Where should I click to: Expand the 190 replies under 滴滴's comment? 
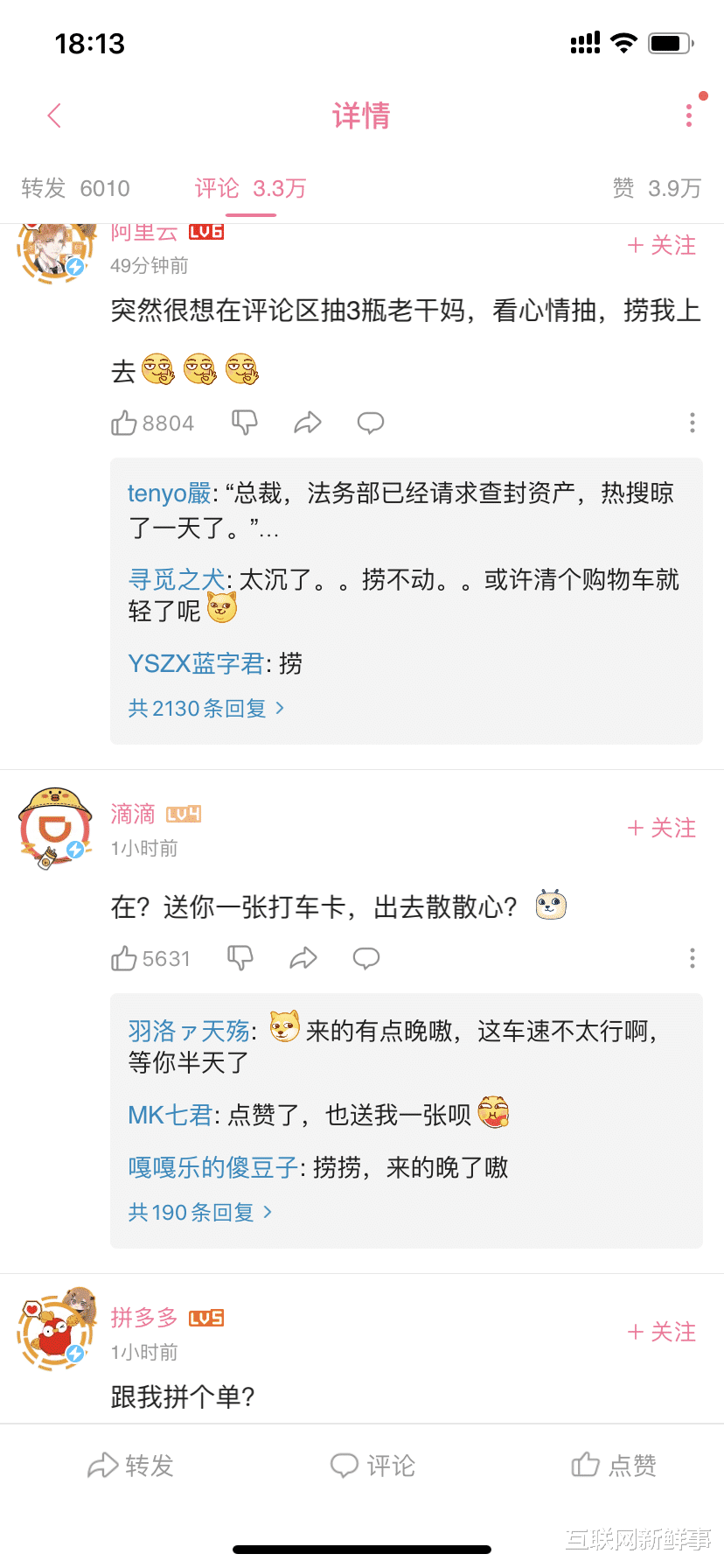click(200, 1212)
